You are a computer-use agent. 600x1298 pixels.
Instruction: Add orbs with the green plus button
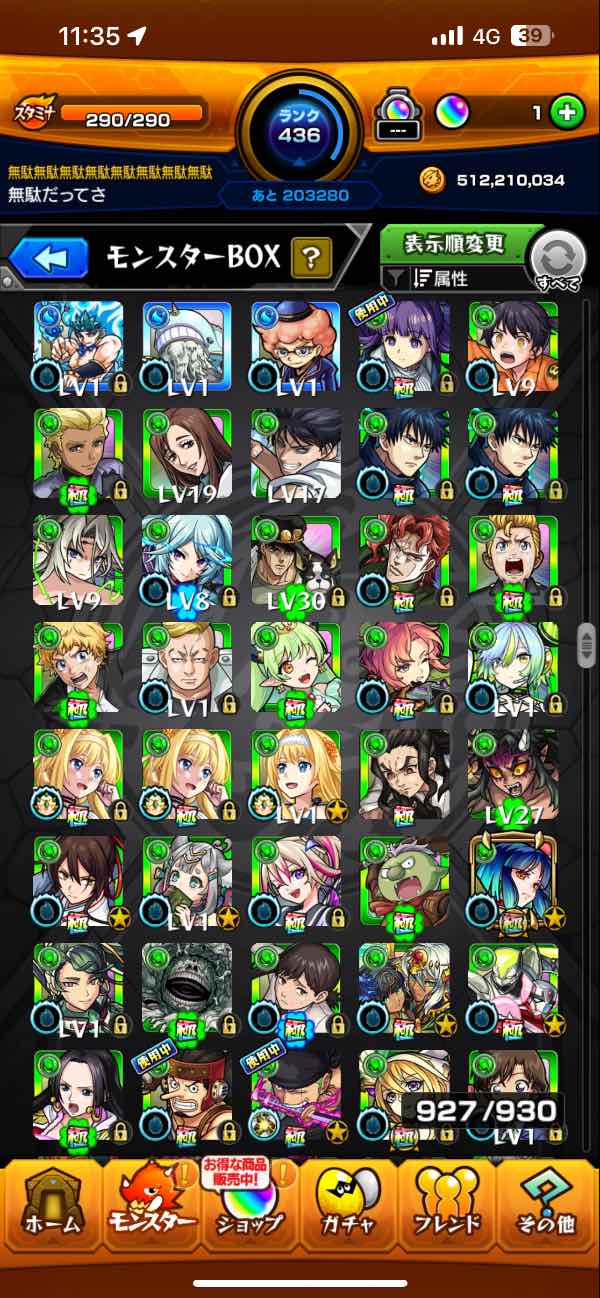pos(567,113)
